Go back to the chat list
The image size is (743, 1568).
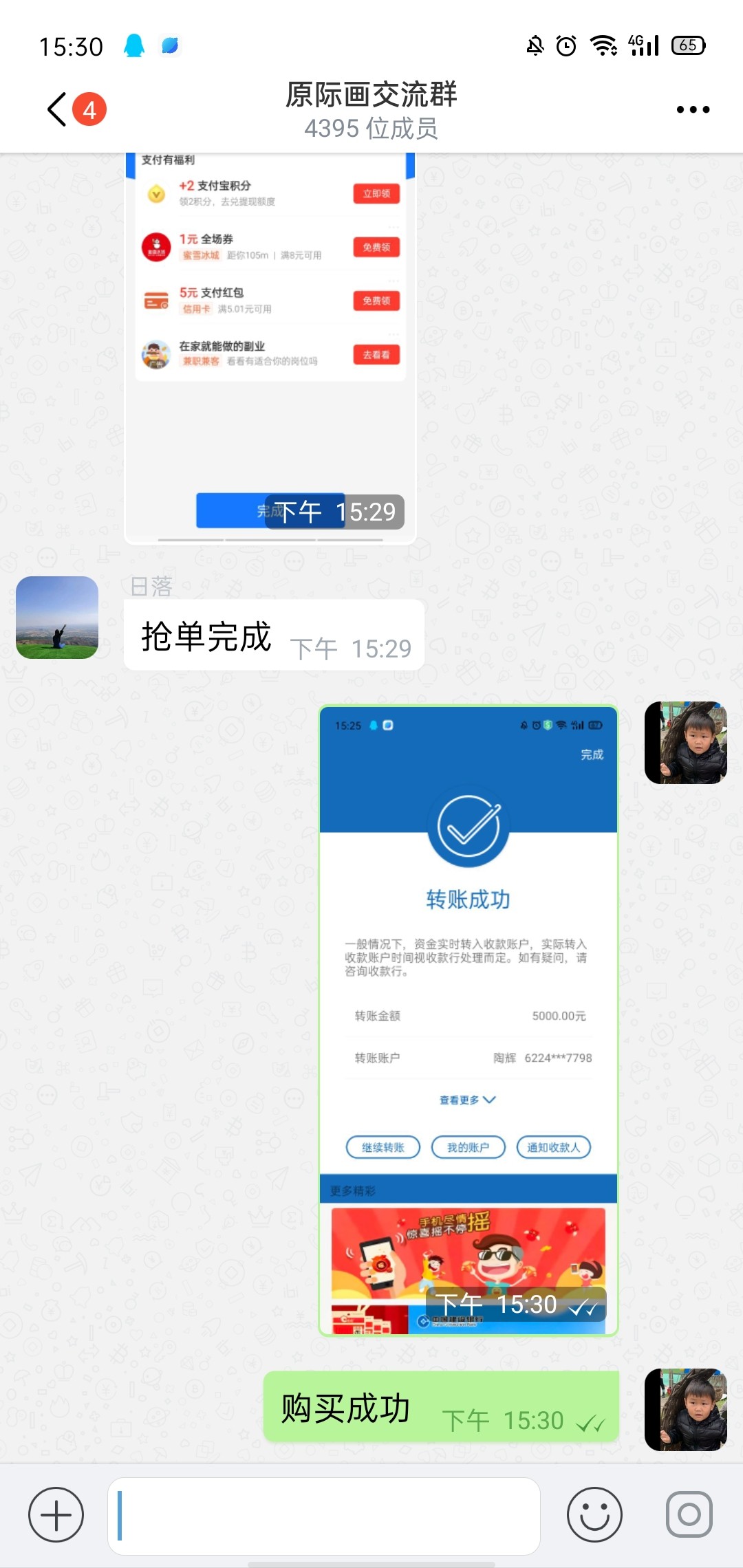click(58, 110)
